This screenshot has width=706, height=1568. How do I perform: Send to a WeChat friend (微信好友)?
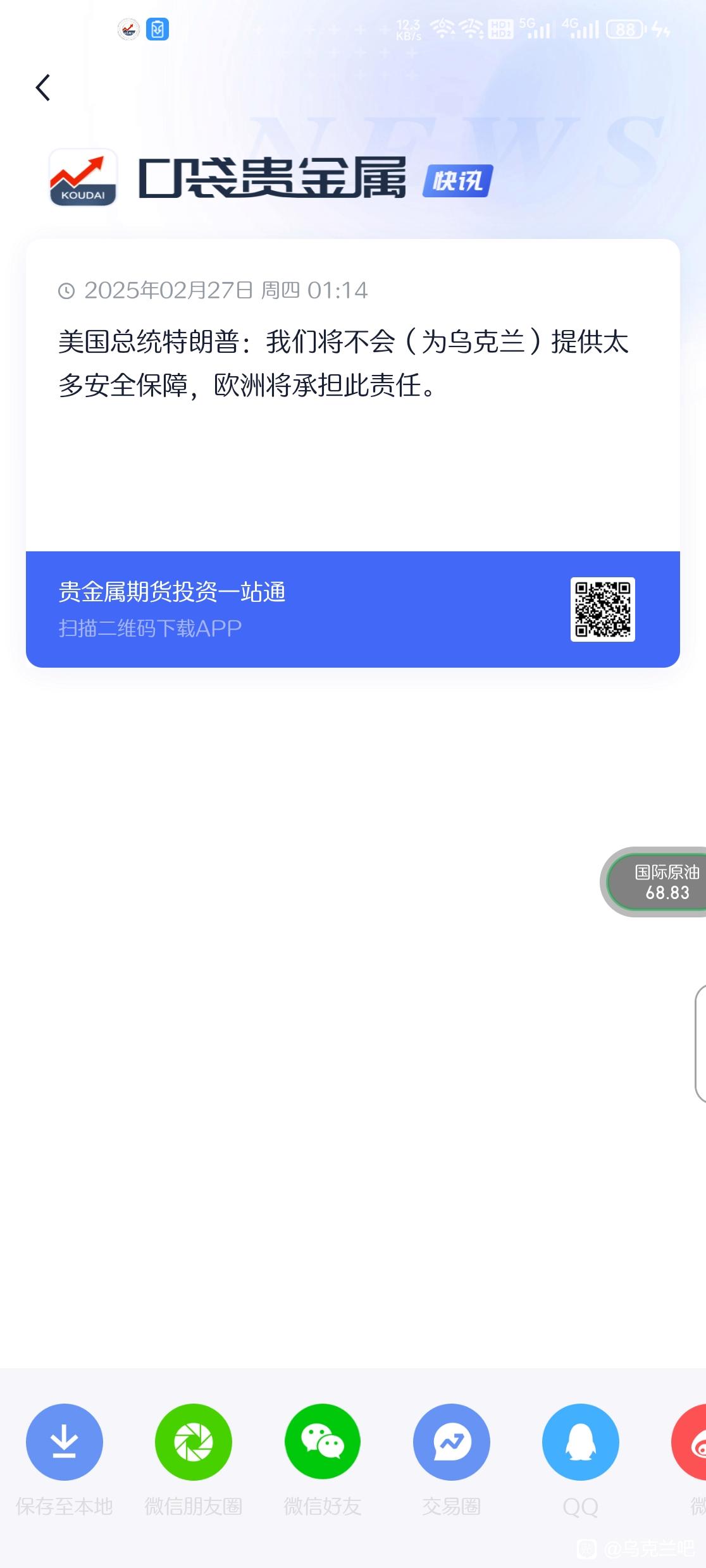point(323,1442)
